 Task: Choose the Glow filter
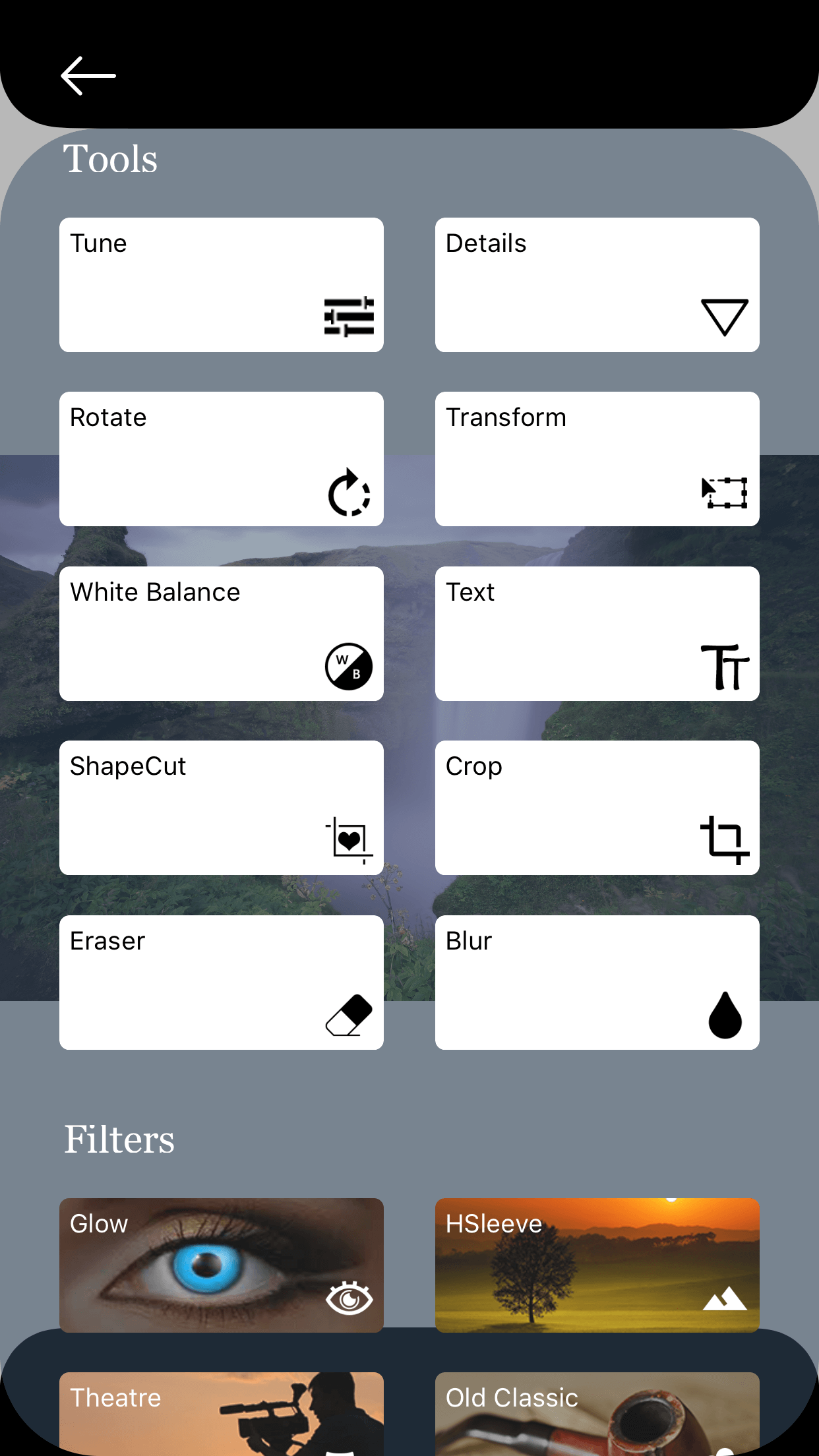click(222, 1265)
